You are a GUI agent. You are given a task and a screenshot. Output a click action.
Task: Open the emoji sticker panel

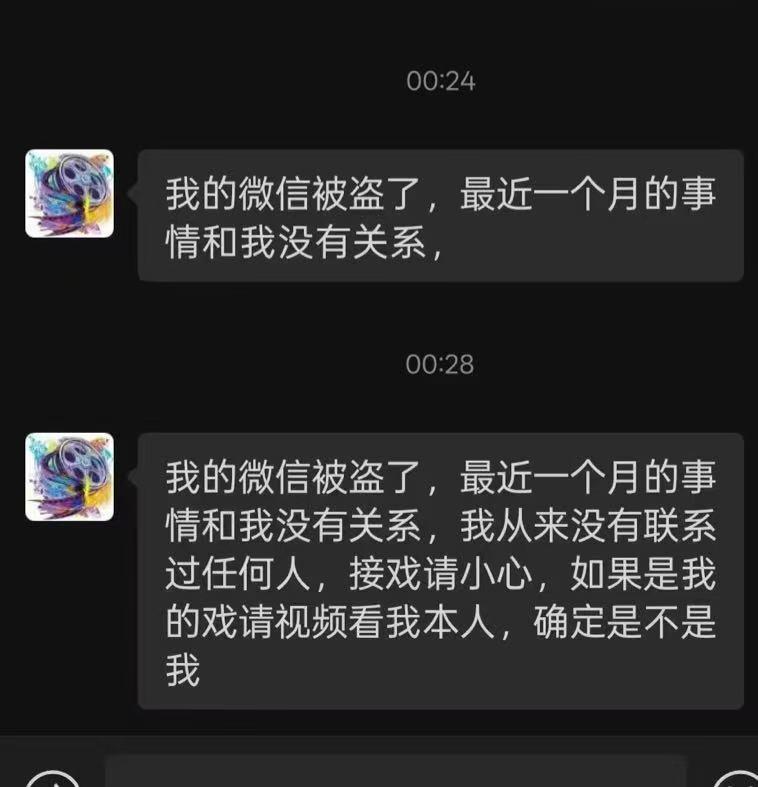[736, 779]
